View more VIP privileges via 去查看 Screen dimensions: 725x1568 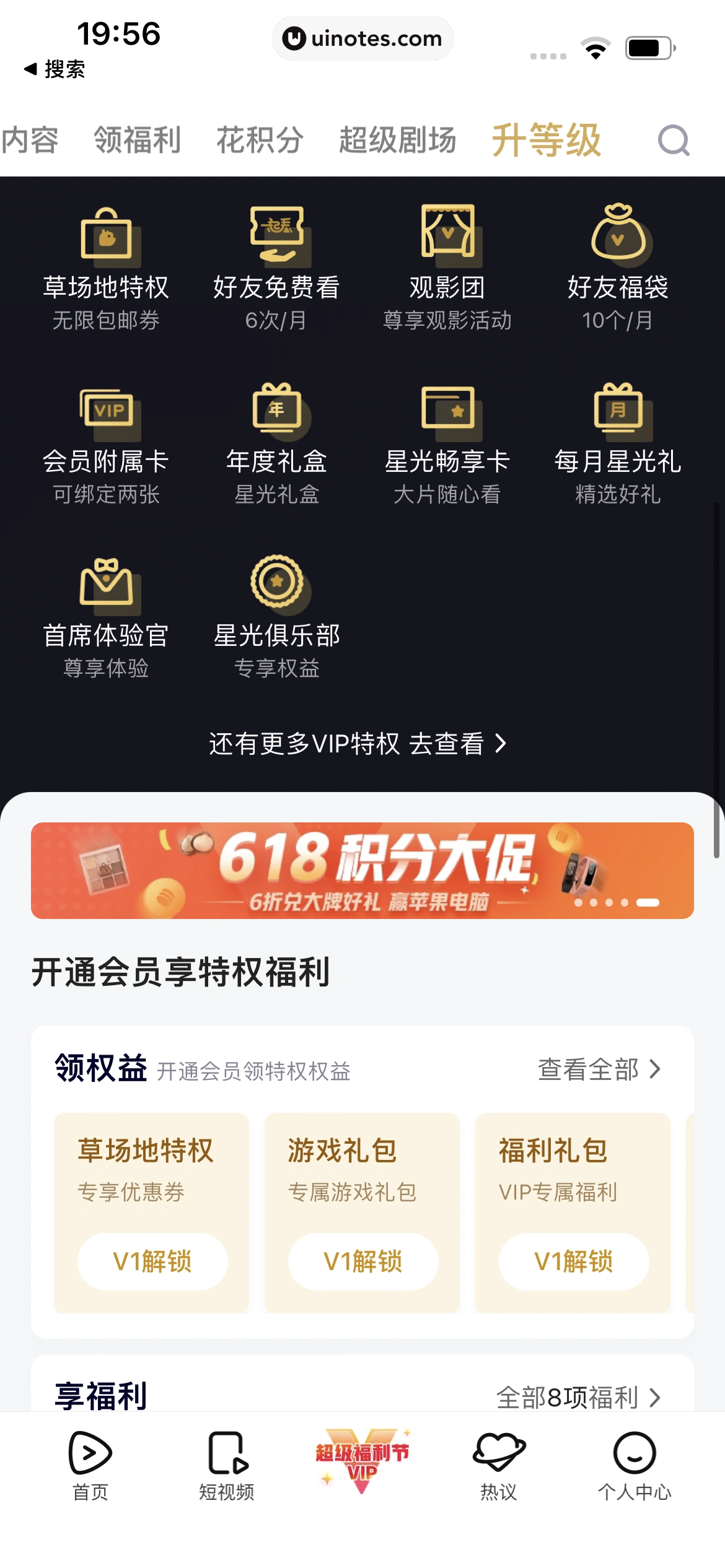coord(358,743)
